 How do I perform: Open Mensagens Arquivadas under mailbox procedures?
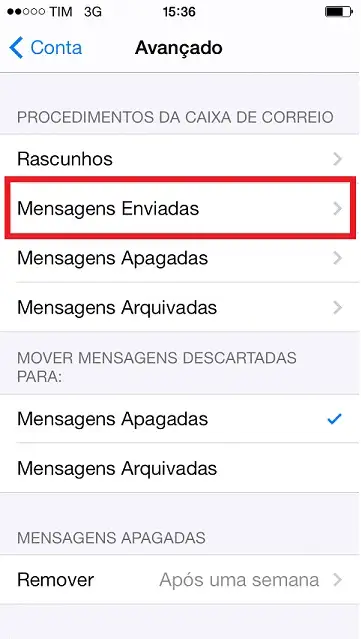coord(180,307)
